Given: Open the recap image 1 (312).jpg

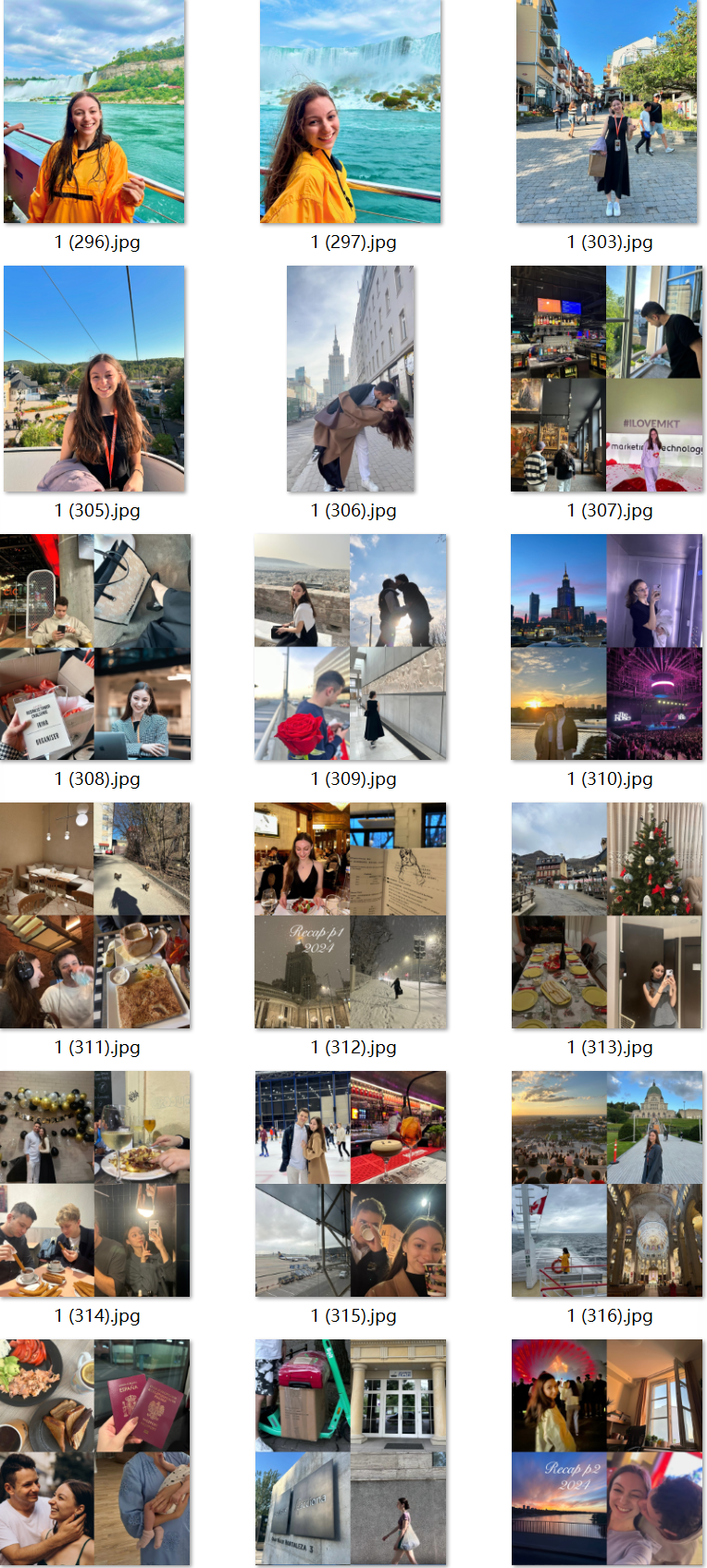Looking at the screenshot, I should [351, 915].
